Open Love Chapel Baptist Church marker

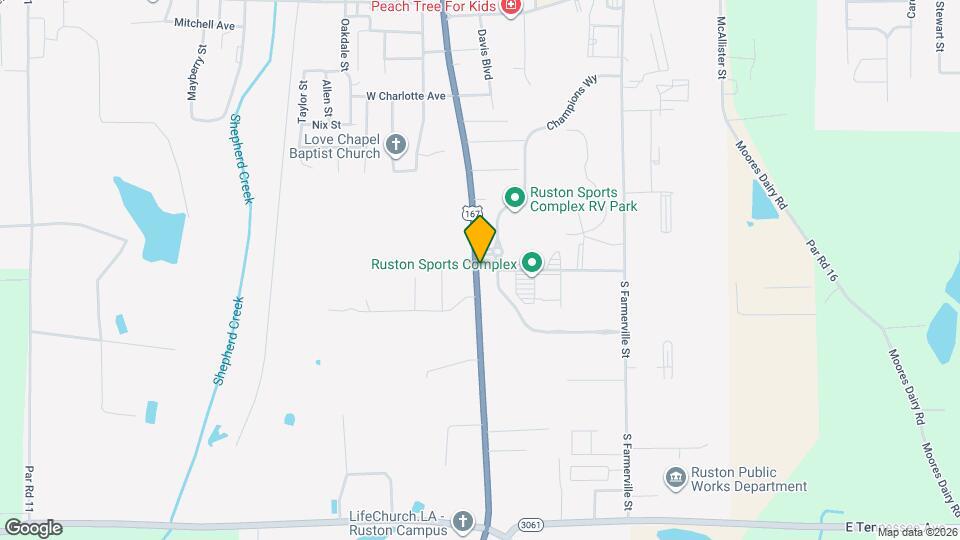tap(396, 146)
